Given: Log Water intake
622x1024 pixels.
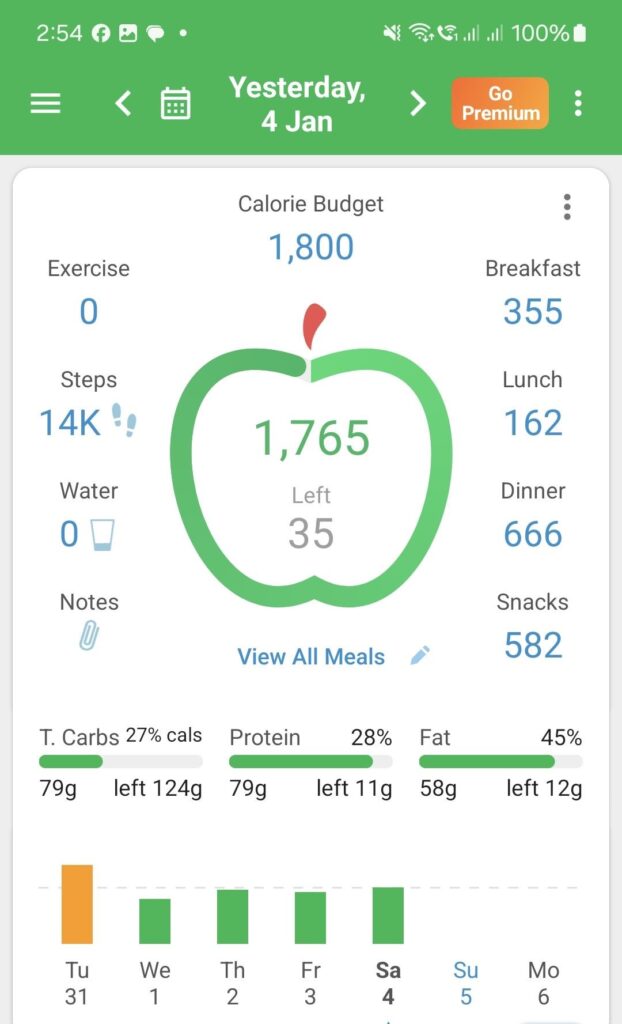Looking at the screenshot, I should (88, 534).
